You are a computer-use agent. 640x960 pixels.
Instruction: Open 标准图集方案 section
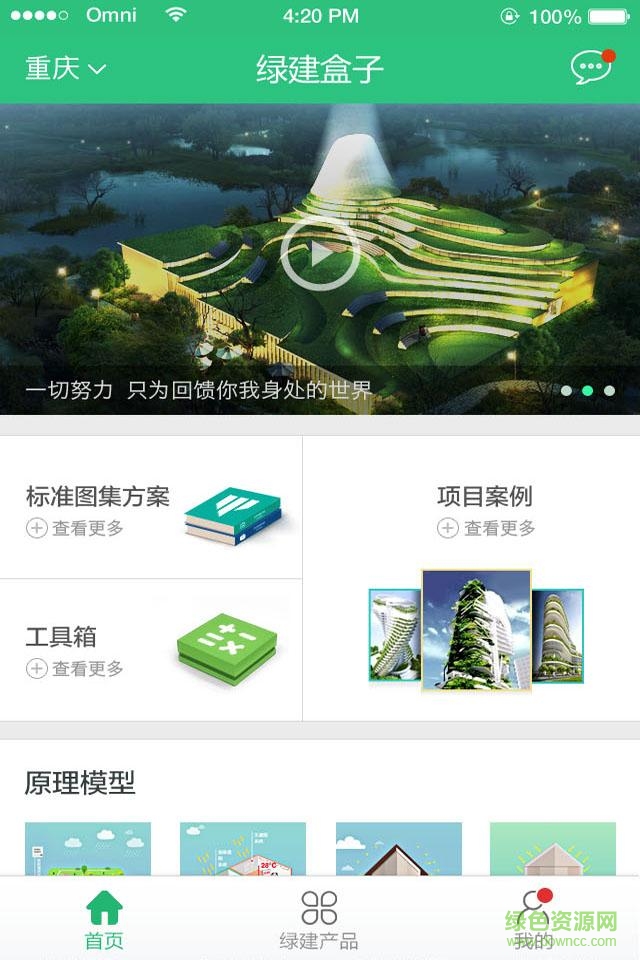[150, 508]
